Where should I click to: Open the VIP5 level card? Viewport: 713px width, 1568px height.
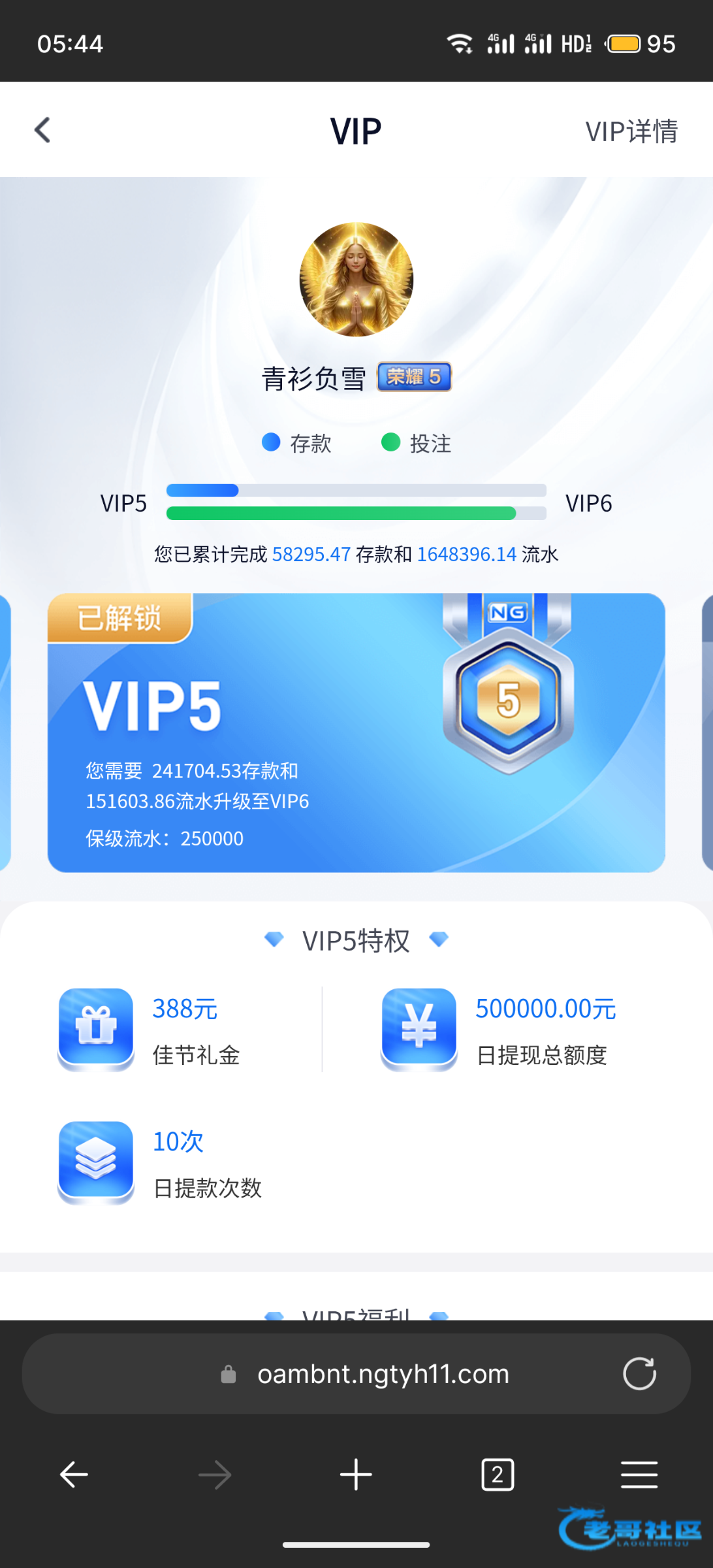click(356, 732)
